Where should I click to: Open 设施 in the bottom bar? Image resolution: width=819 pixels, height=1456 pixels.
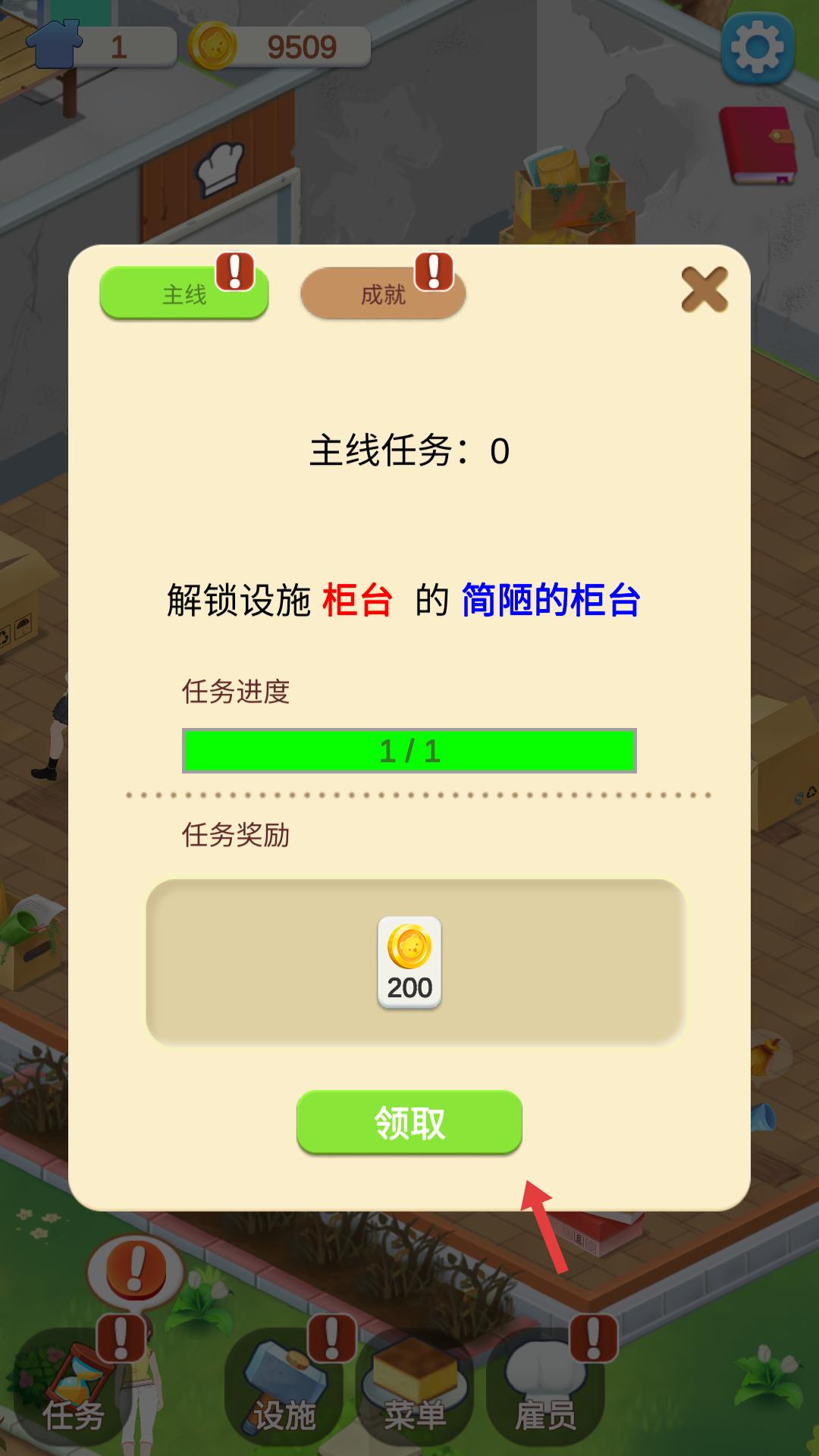(x=284, y=1388)
